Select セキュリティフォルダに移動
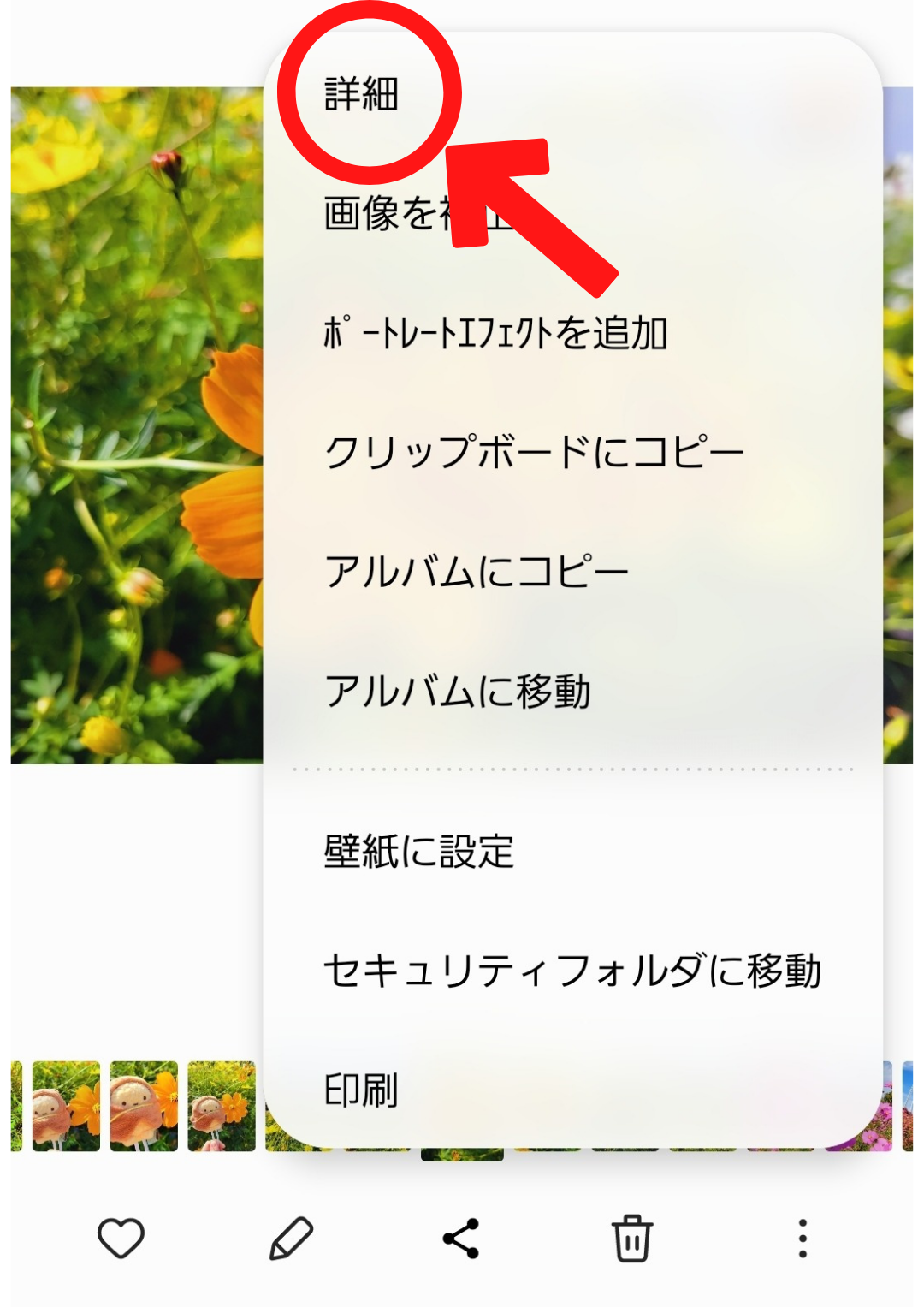 click(572, 971)
